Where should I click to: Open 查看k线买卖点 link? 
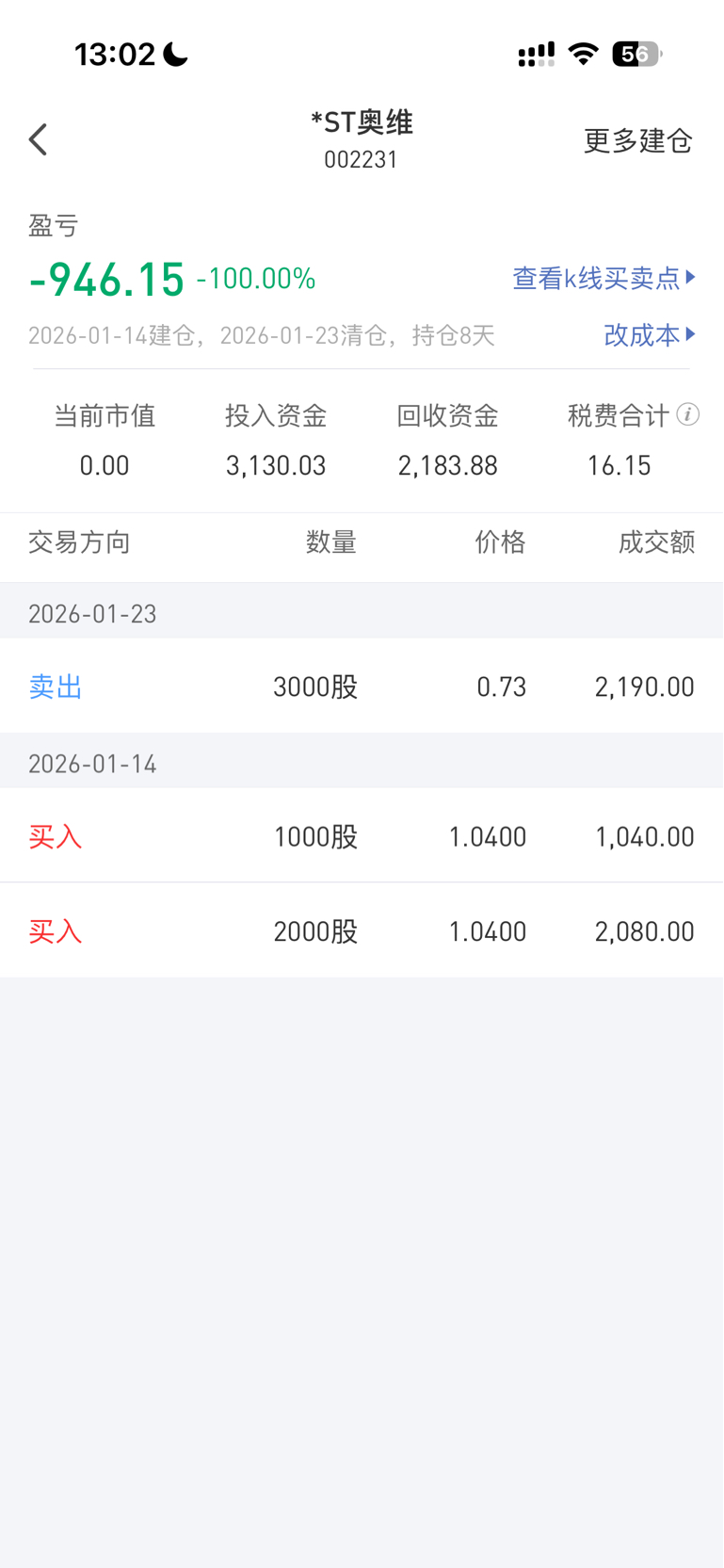(603, 278)
